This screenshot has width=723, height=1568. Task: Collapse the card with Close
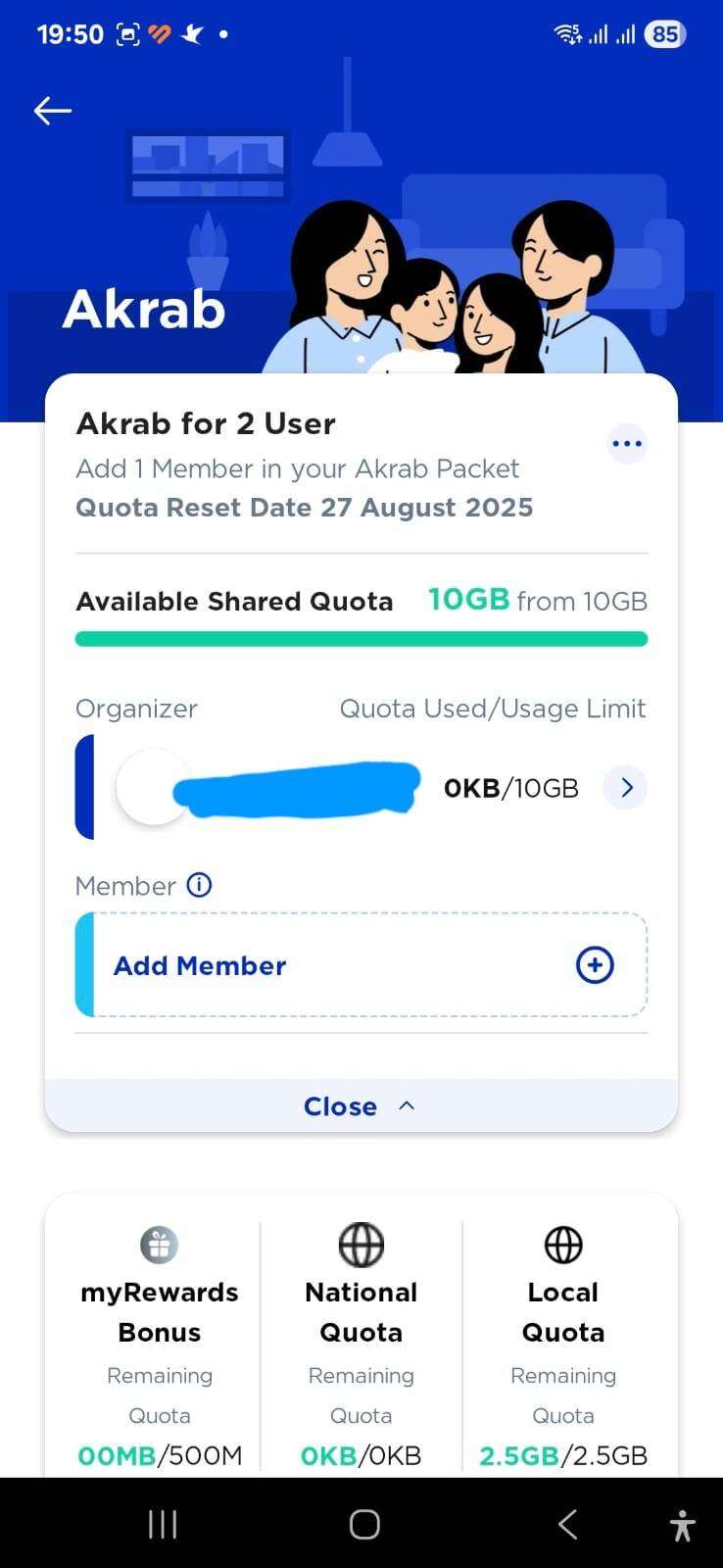pyautogui.click(x=361, y=1106)
